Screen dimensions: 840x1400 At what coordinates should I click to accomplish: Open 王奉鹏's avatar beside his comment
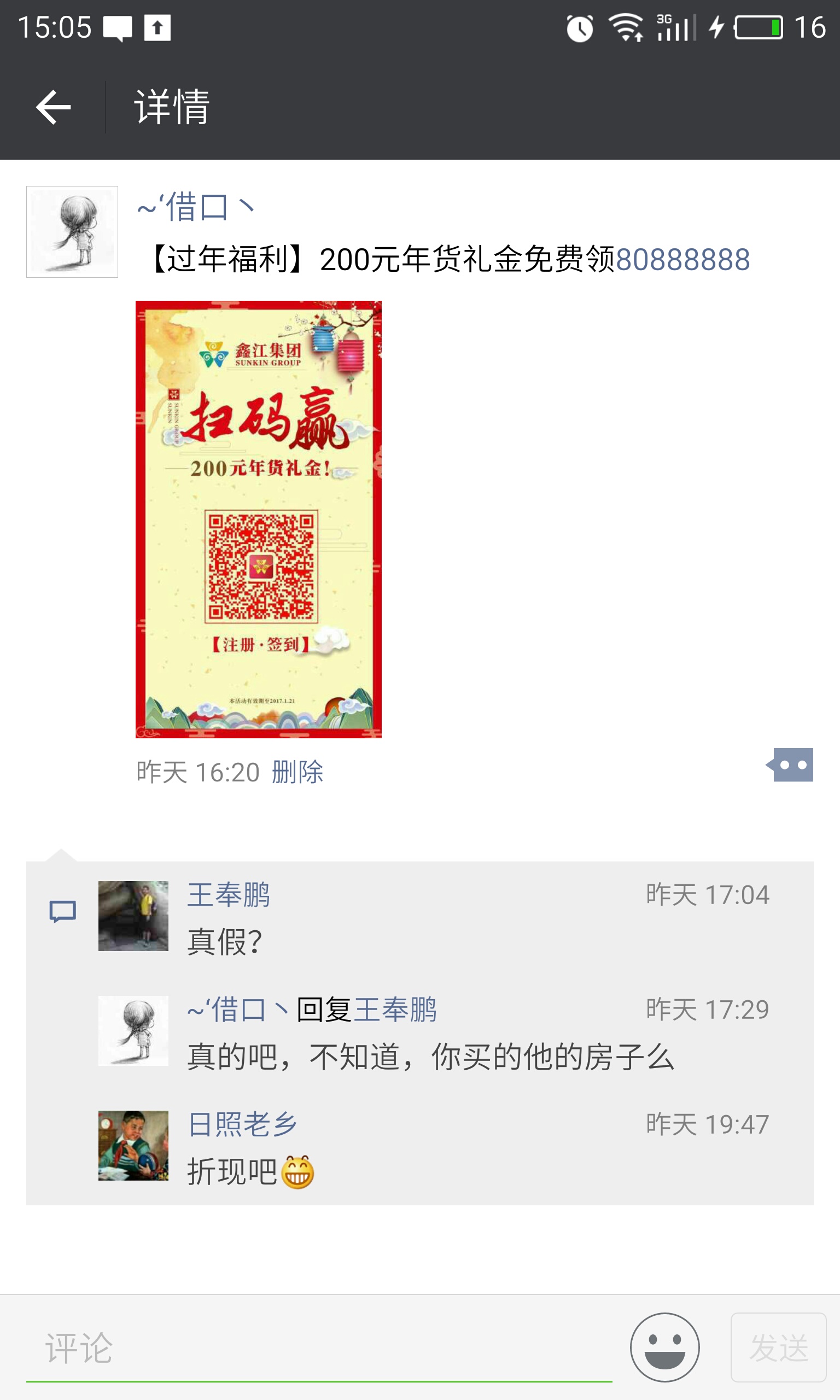(x=133, y=915)
